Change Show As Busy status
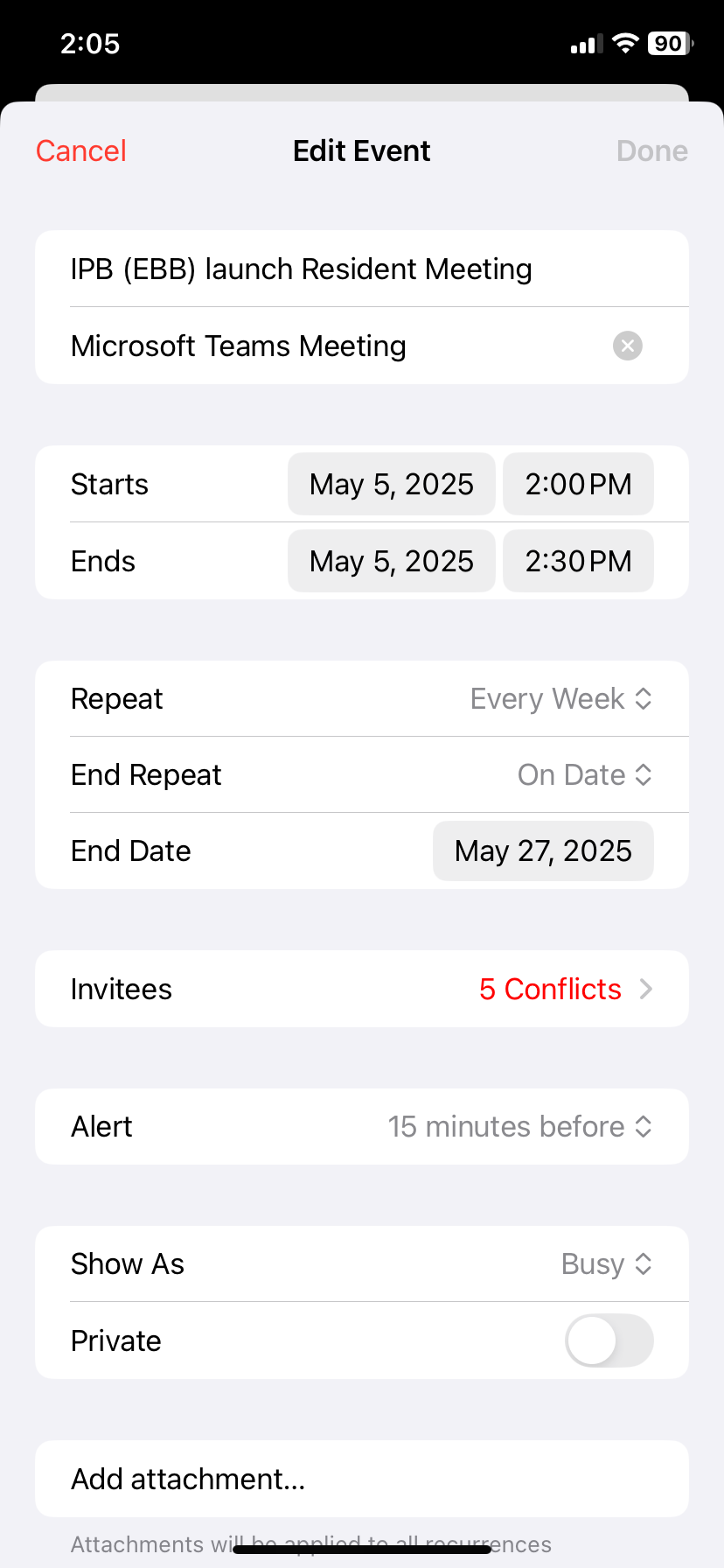Screen dimensions: 724x1568 click(362, 1263)
